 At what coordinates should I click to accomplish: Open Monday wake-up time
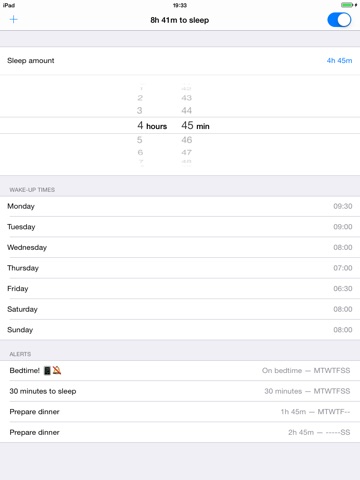pos(180,206)
